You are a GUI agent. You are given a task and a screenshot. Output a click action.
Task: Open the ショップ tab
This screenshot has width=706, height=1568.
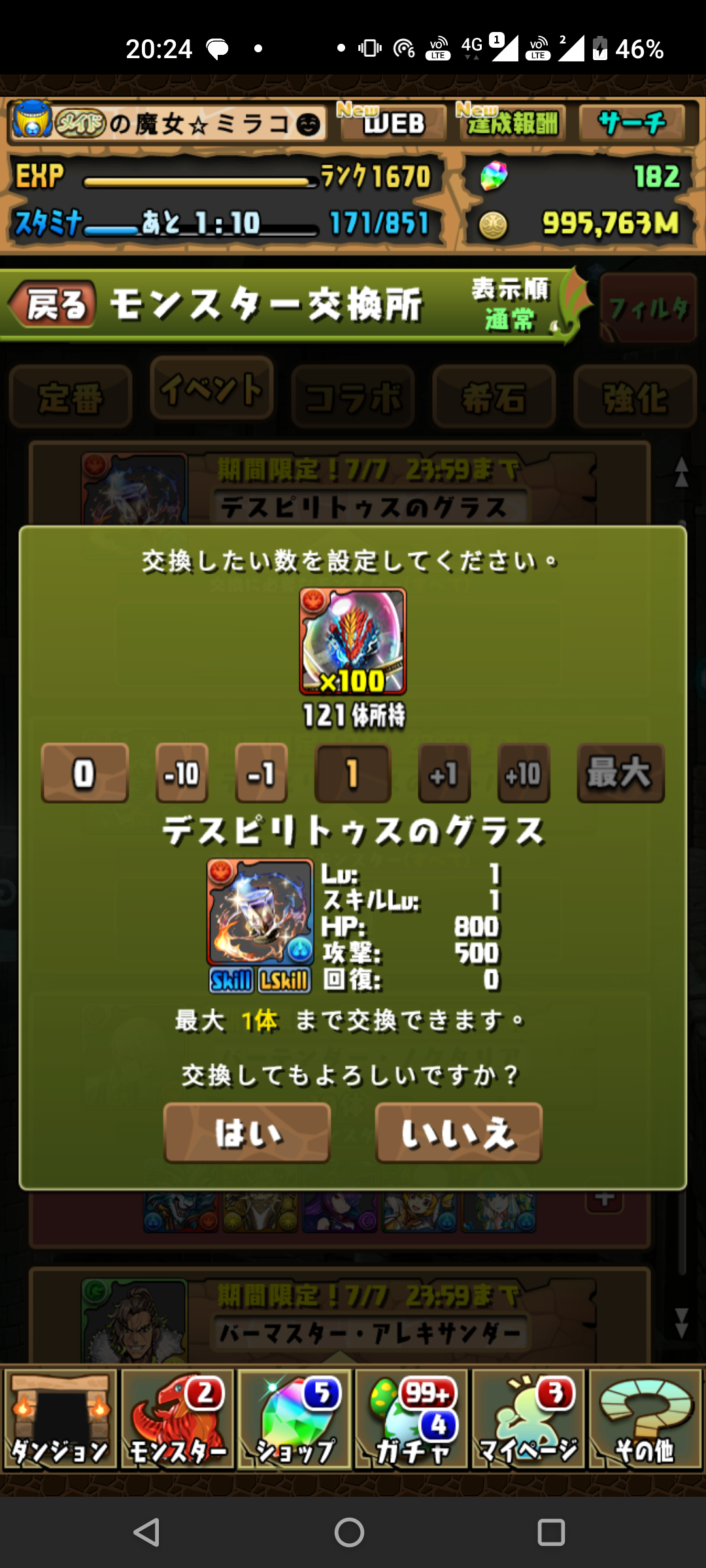294,1419
